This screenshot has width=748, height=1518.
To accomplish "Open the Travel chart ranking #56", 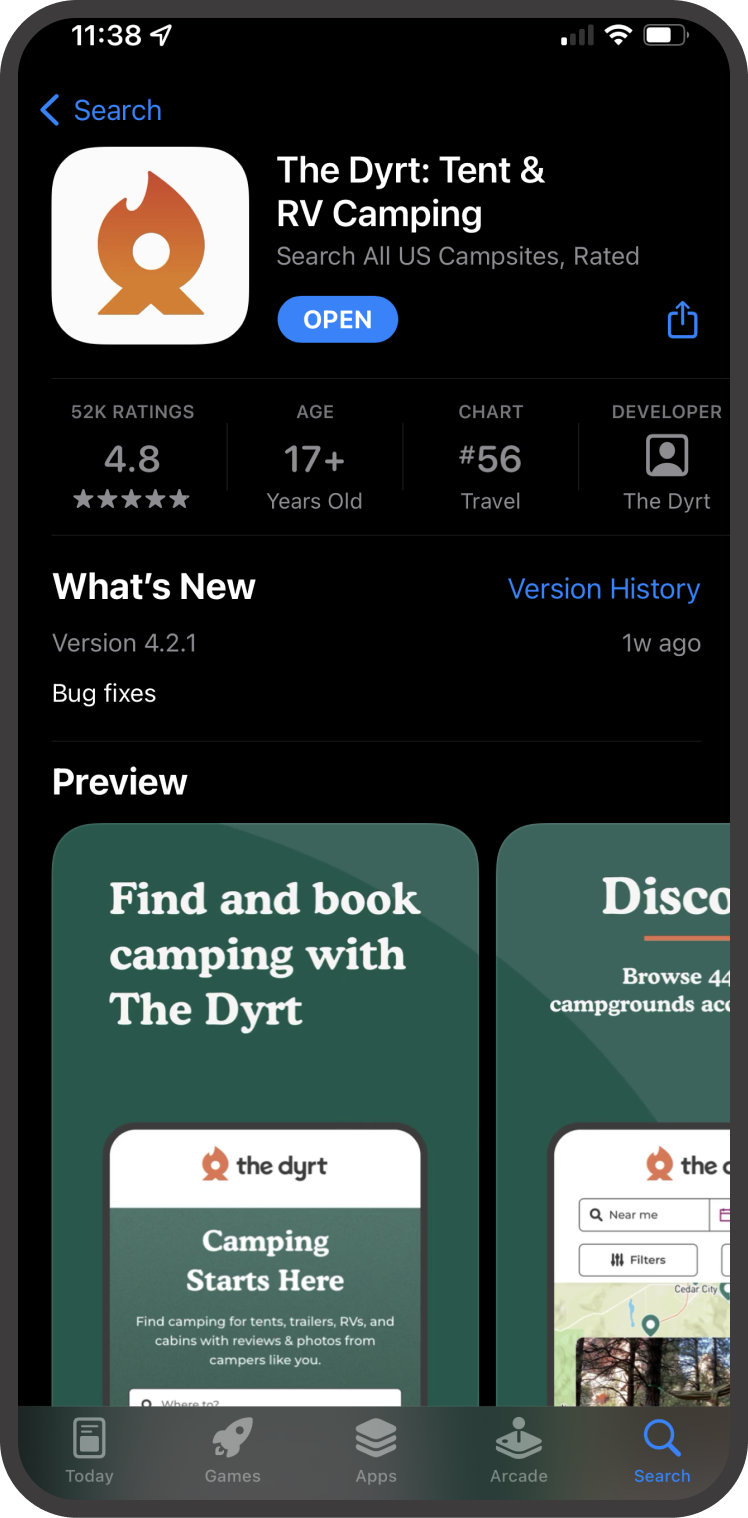I will tap(491, 458).
